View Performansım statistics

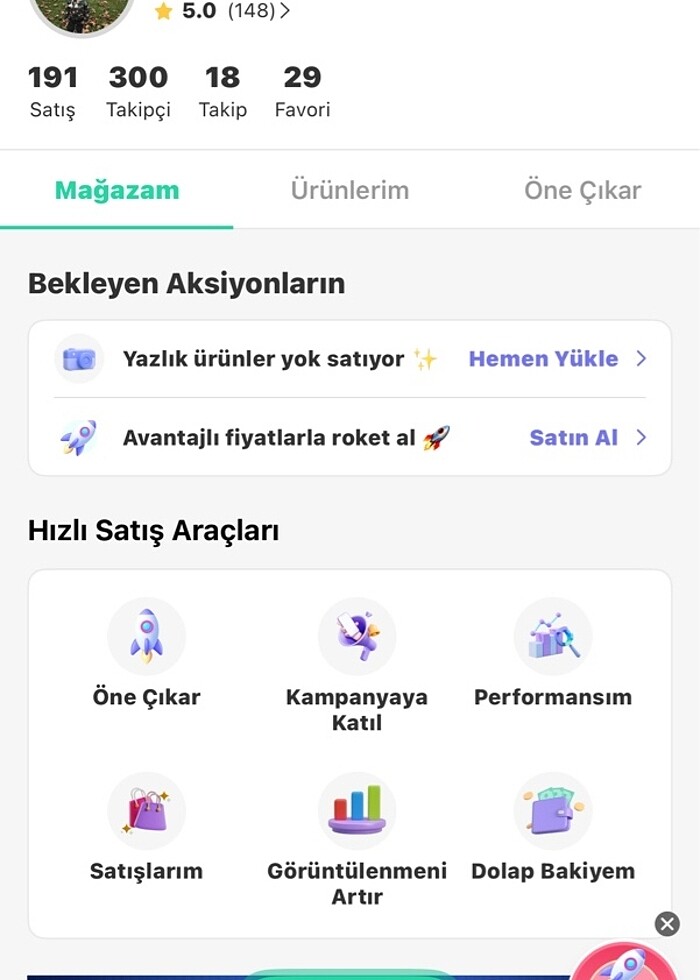(553, 655)
